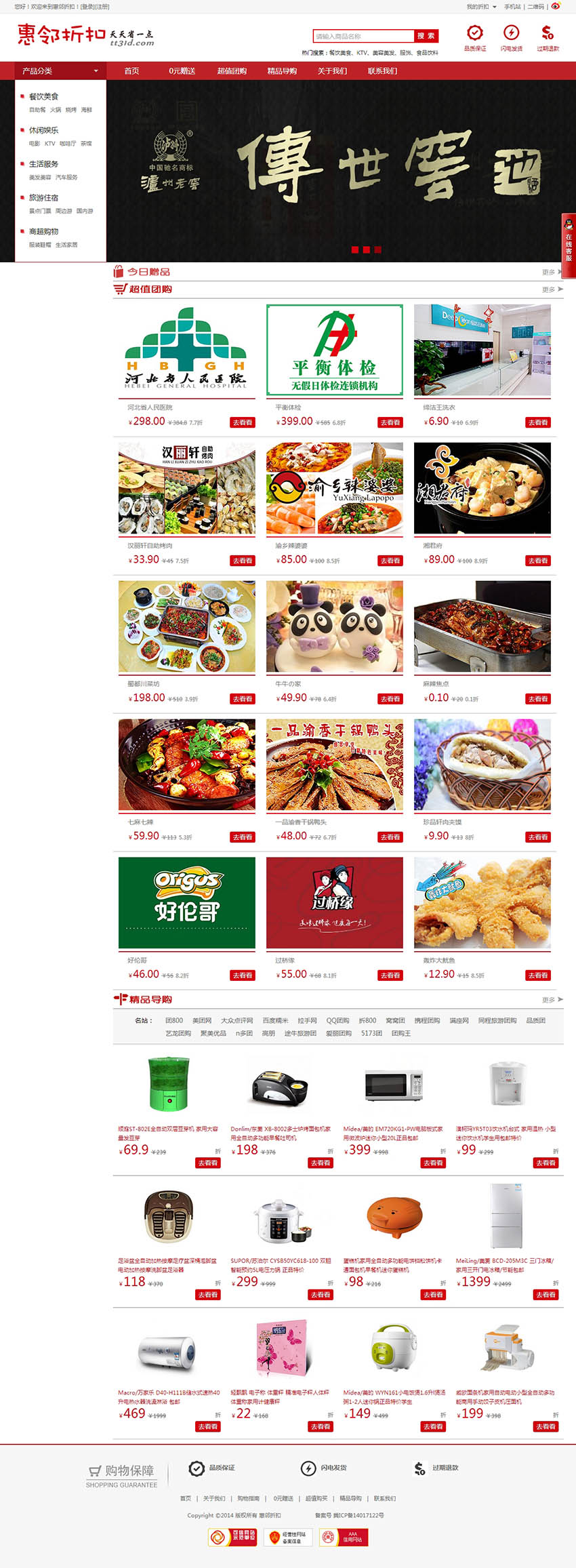Screen dimensions: 576x1568
Task: Tap the red 搜索 search button
Action: [x=426, y=36]
